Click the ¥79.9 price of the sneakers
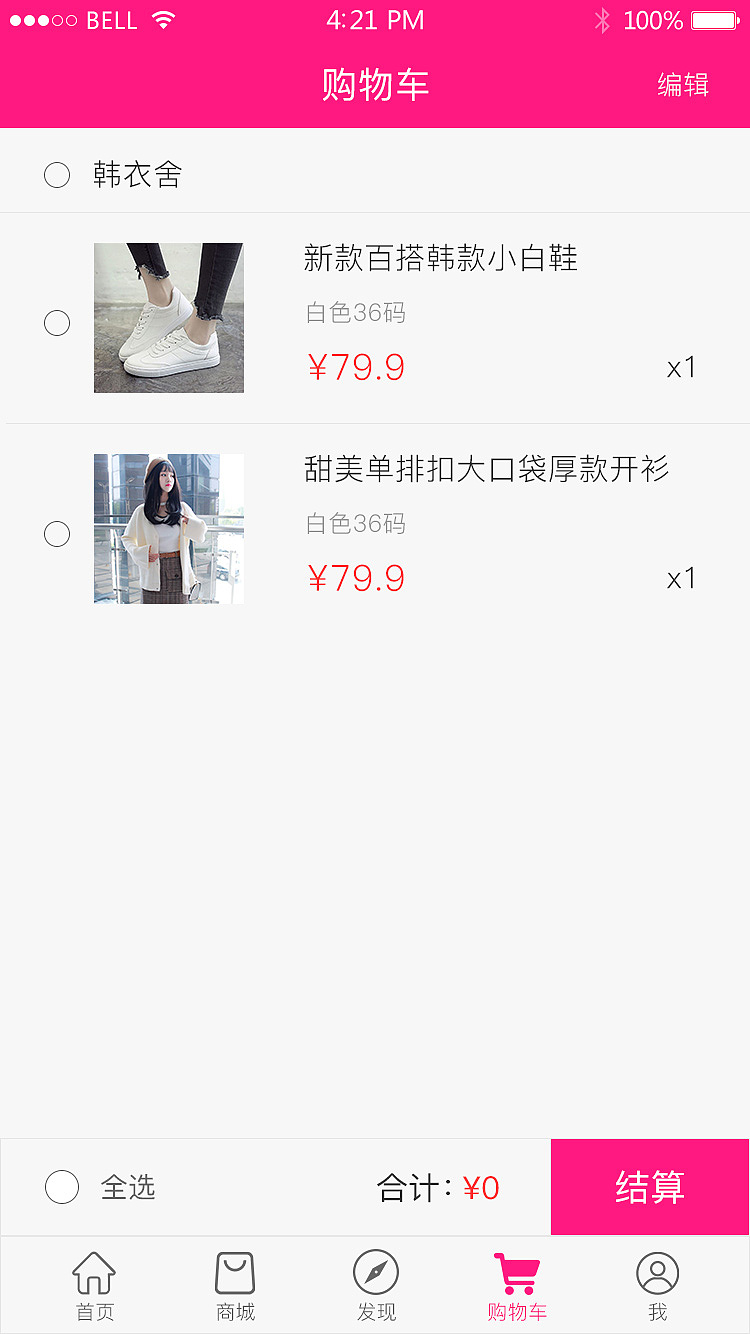Image resolution: width=750 pixels, height=1334 pixels. 356,367
